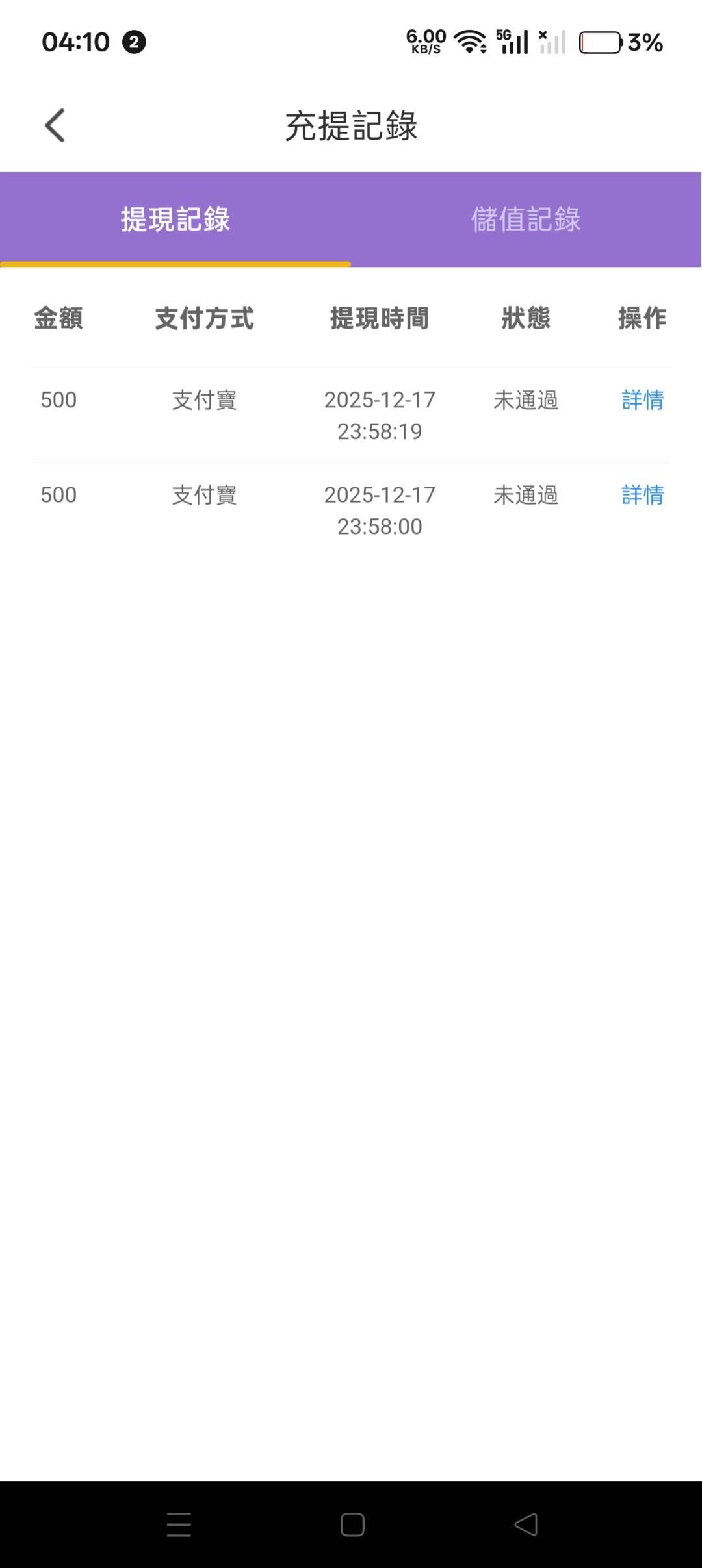The height and width of the screenshot is (1568, 702).
Task: Tap the 提現時間 column header
Action: tap(379, 319)
